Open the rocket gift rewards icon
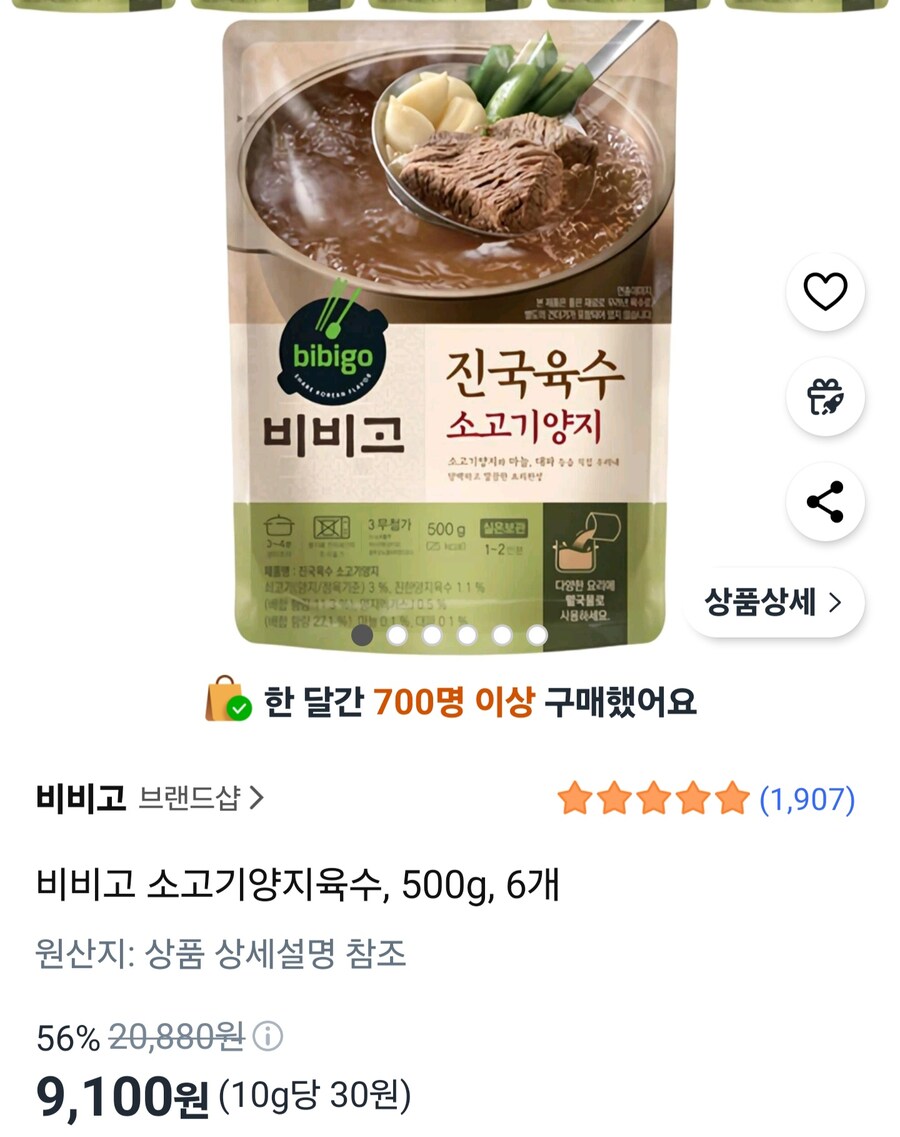The width and height of the screenshot is (900, 1137). pyautogui.click(x=823, y=397)
